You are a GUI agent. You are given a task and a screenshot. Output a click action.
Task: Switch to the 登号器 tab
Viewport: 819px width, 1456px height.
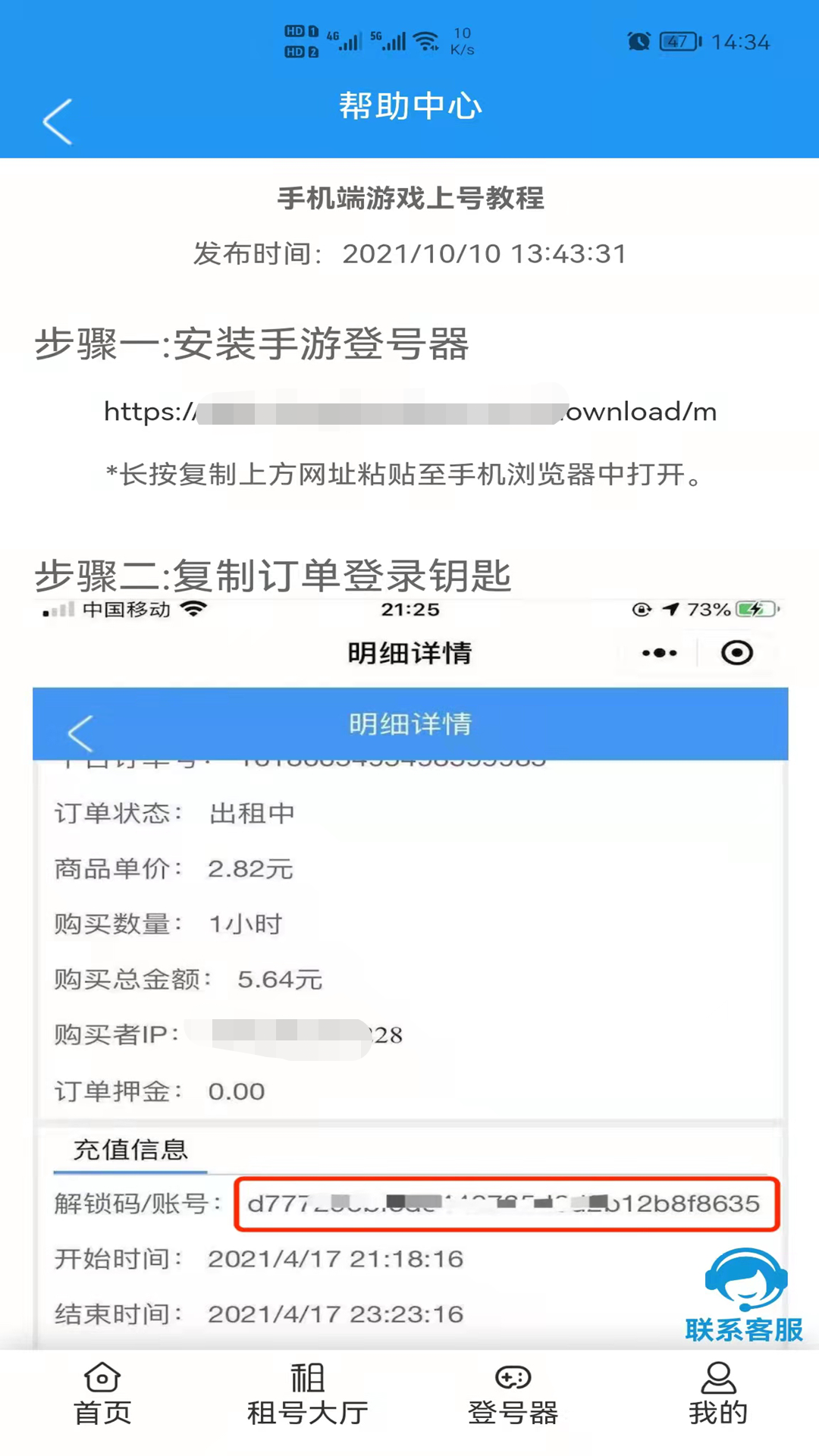[x=513, y=1394]
